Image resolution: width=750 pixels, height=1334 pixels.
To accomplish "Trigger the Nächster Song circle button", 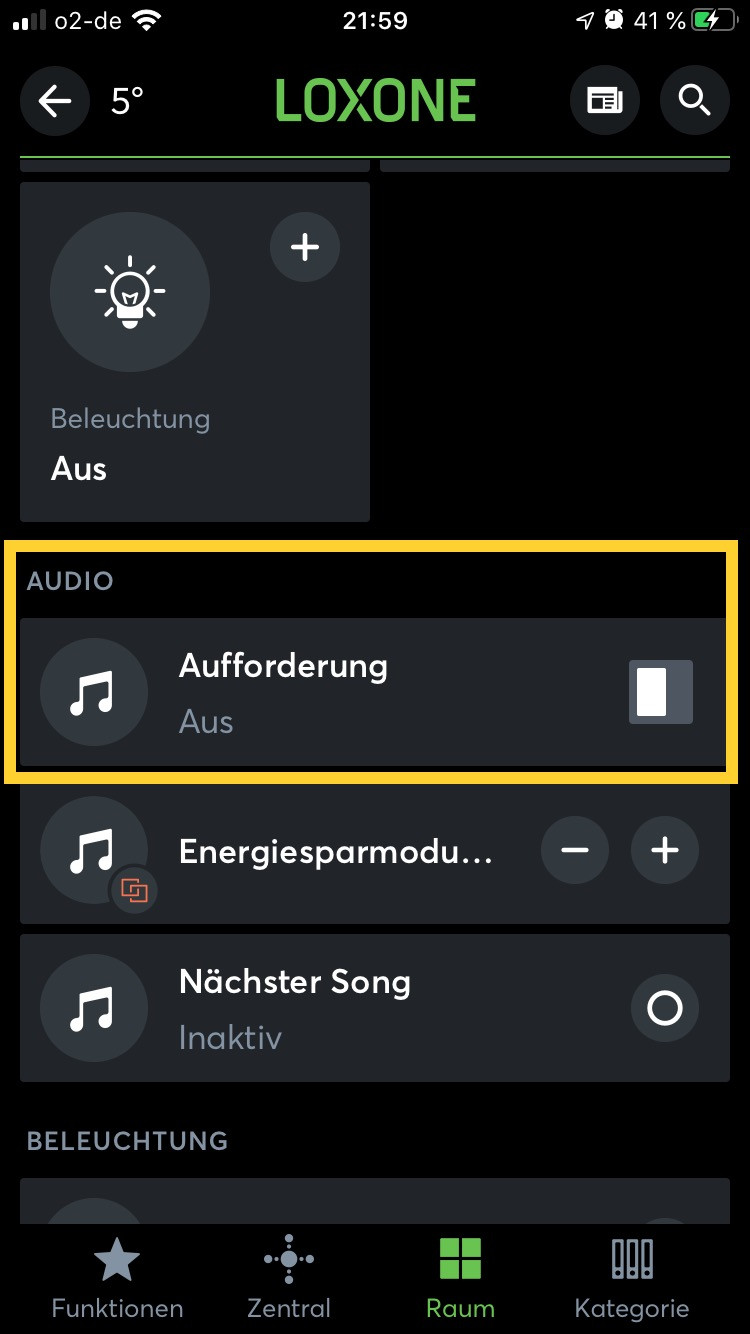I will tap(664, 1009).
